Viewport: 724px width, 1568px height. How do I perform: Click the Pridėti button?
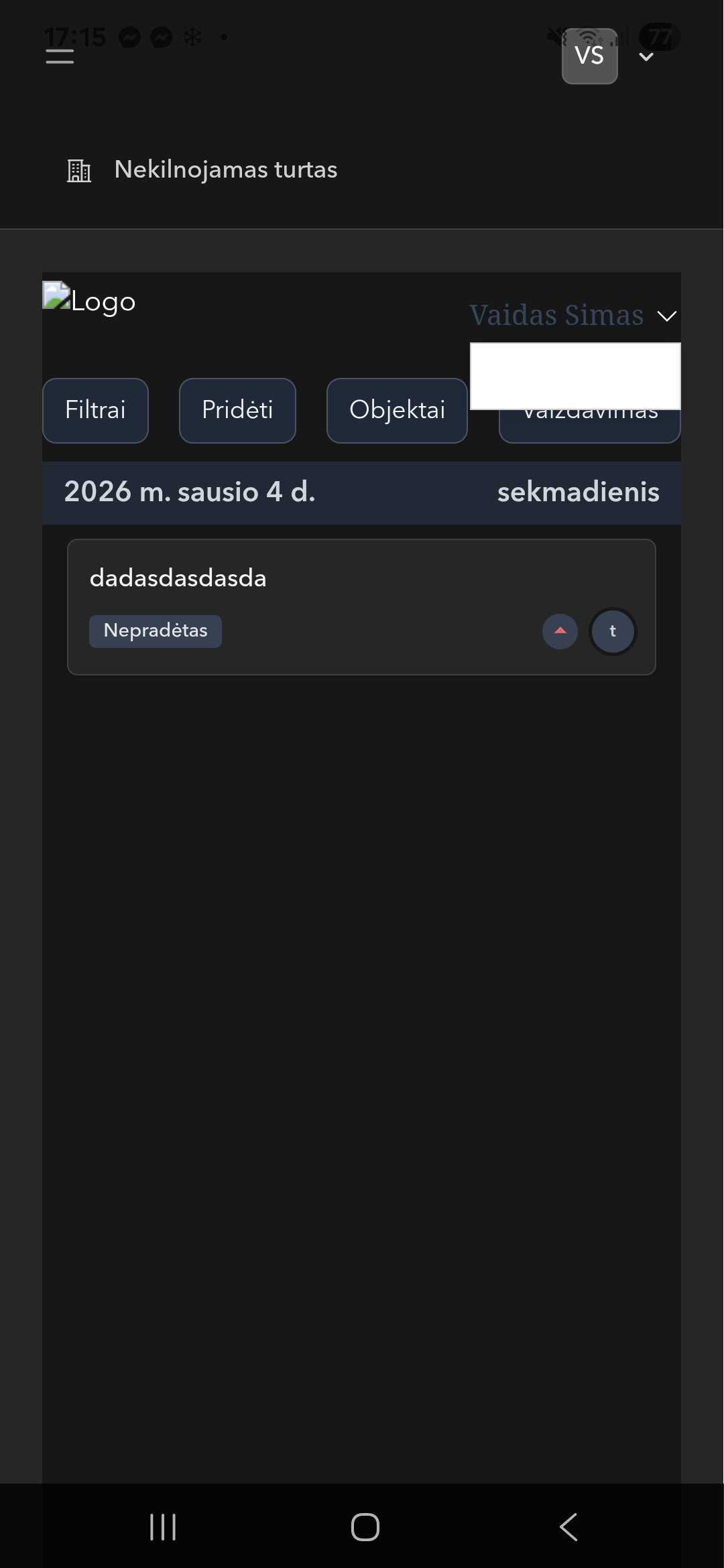pos(237,410)
